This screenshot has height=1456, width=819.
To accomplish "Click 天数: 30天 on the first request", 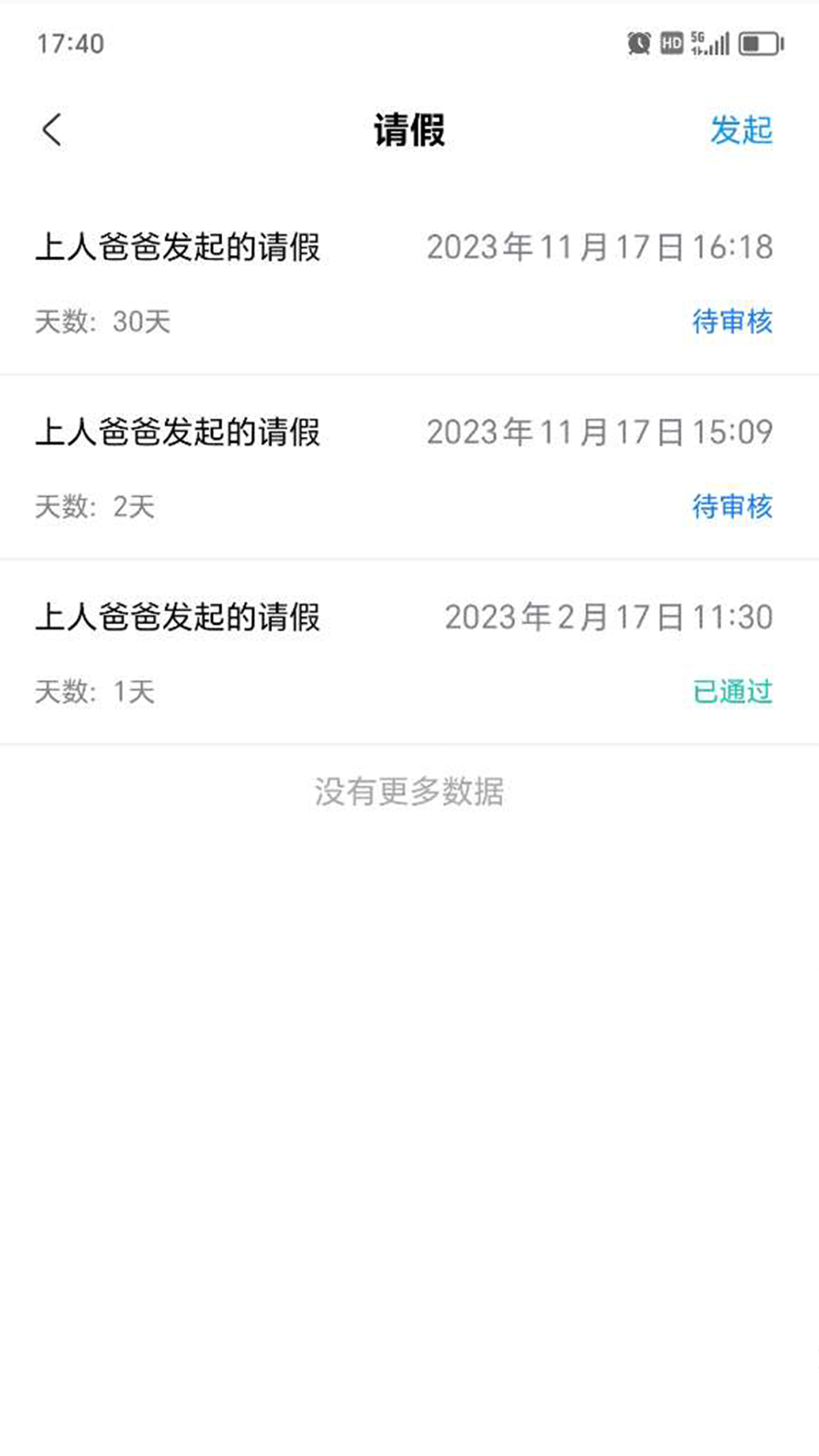I will (x=105, y=323).
